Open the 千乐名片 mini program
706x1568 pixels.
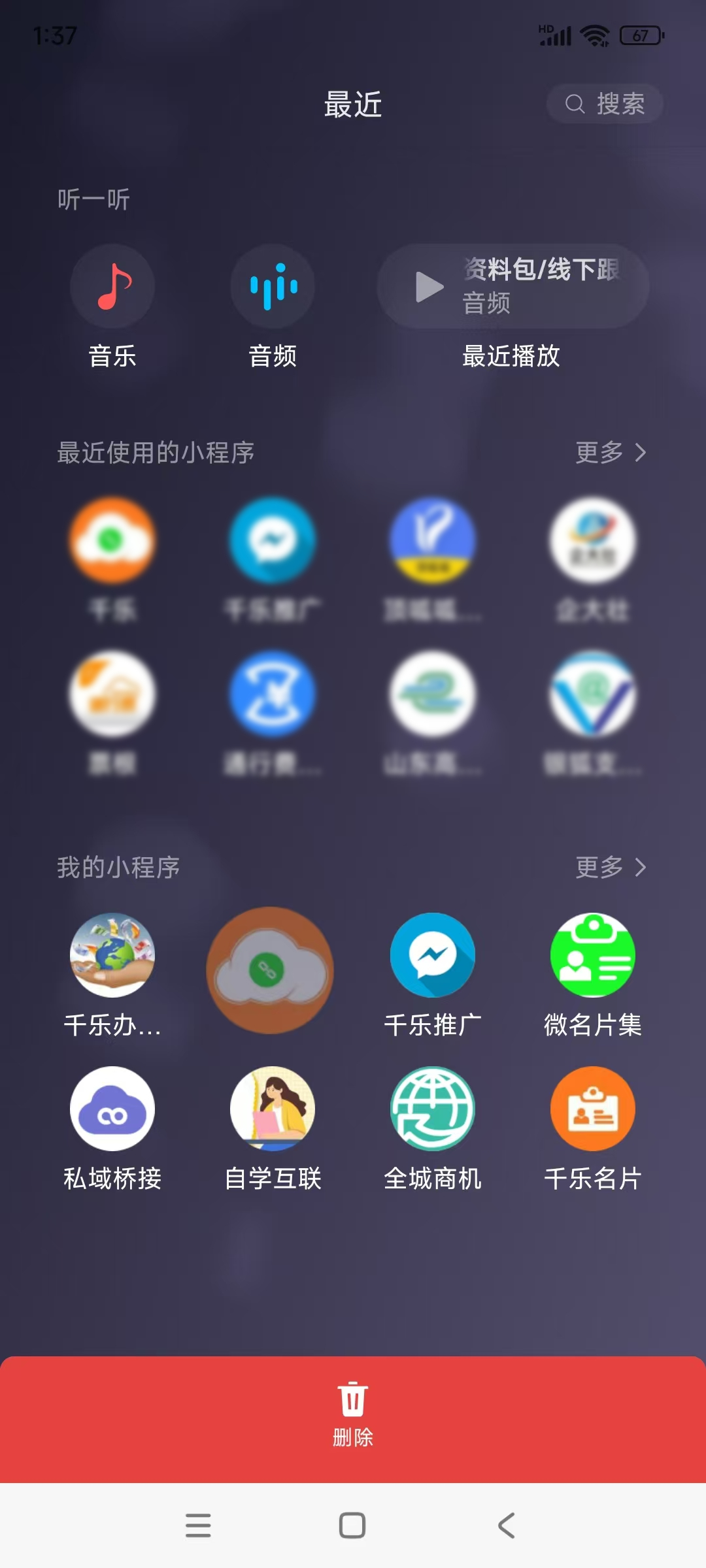point(592,1109)
